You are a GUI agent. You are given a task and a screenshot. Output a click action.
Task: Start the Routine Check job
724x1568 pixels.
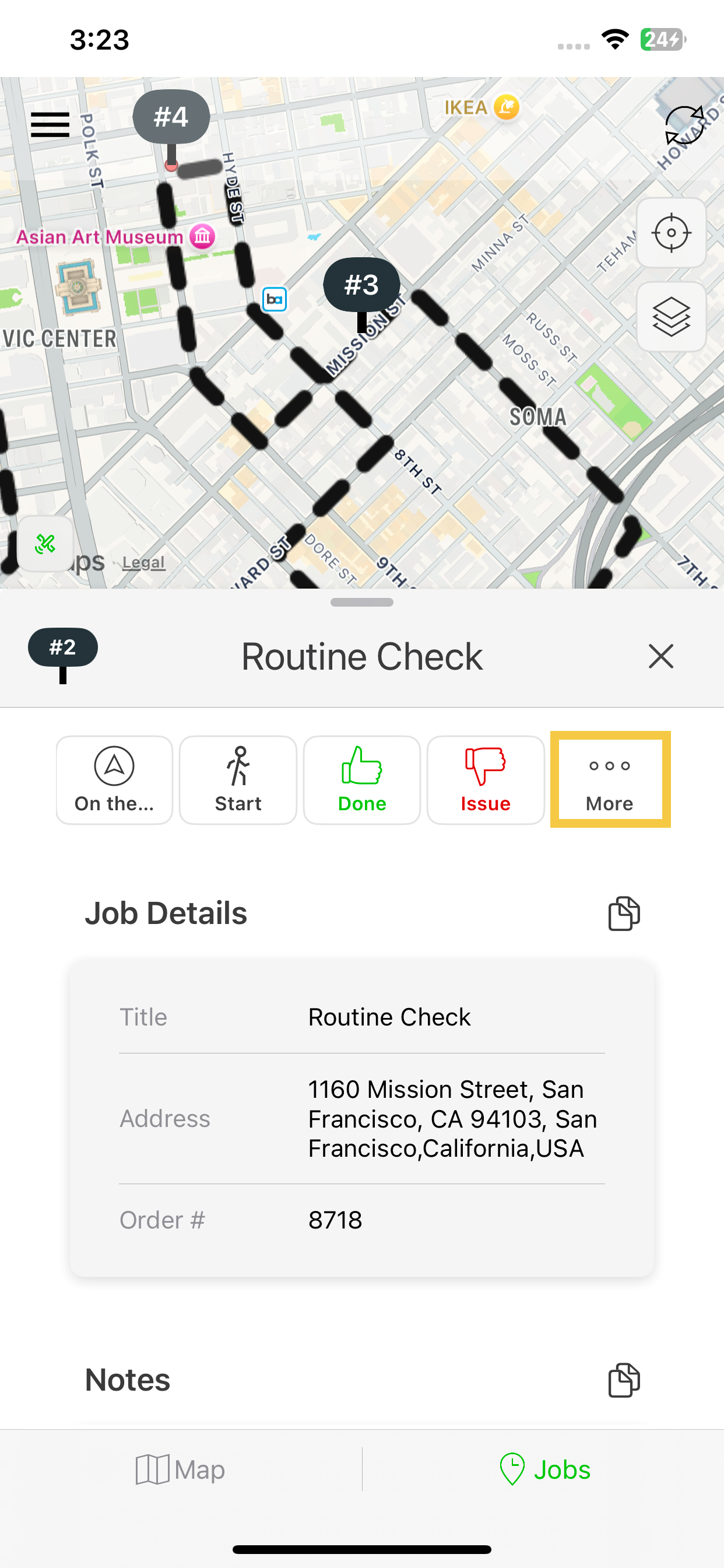pos(238,780)
